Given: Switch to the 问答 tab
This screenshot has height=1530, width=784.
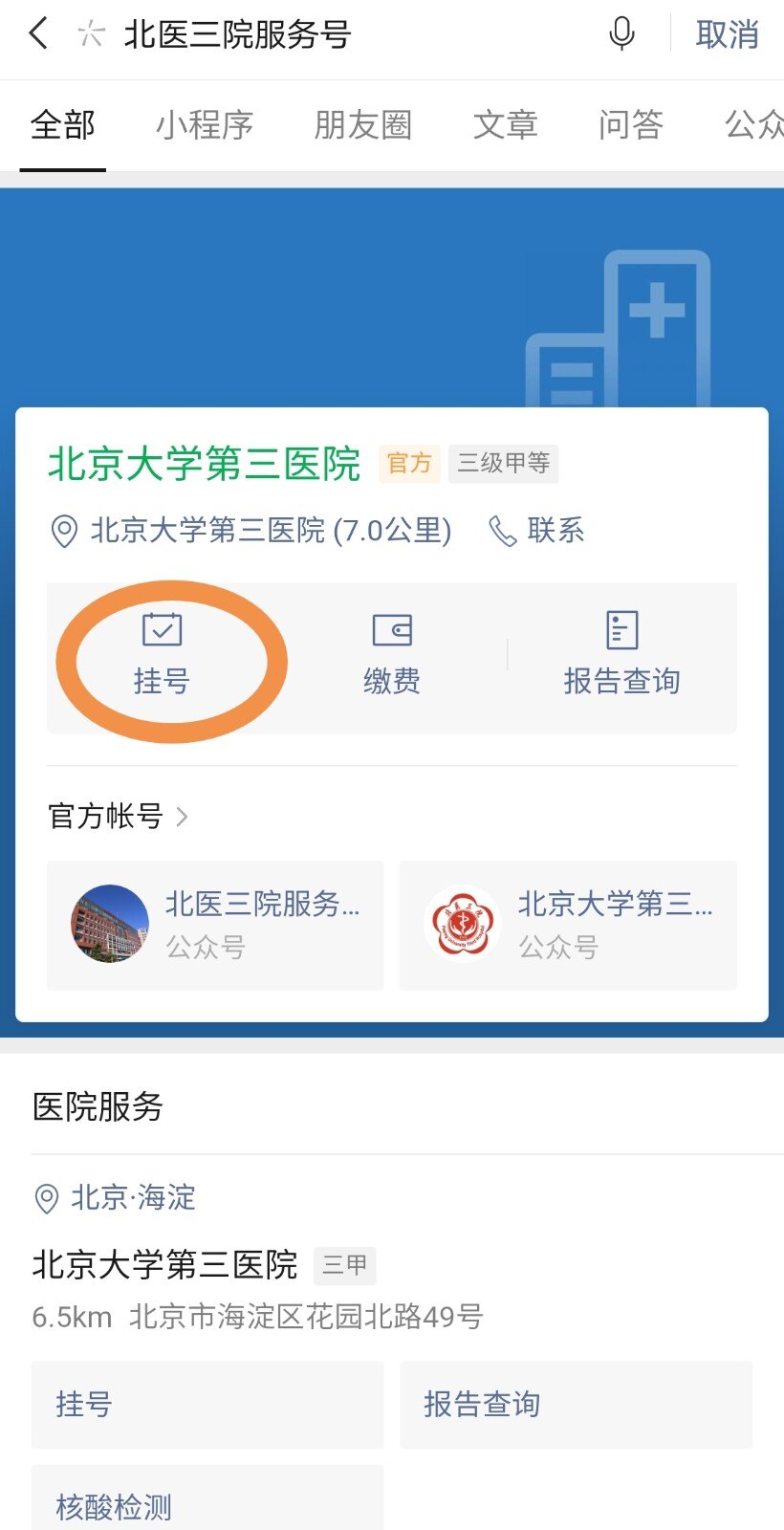Looking at the screenshot, I should click(x=630, y=124).
